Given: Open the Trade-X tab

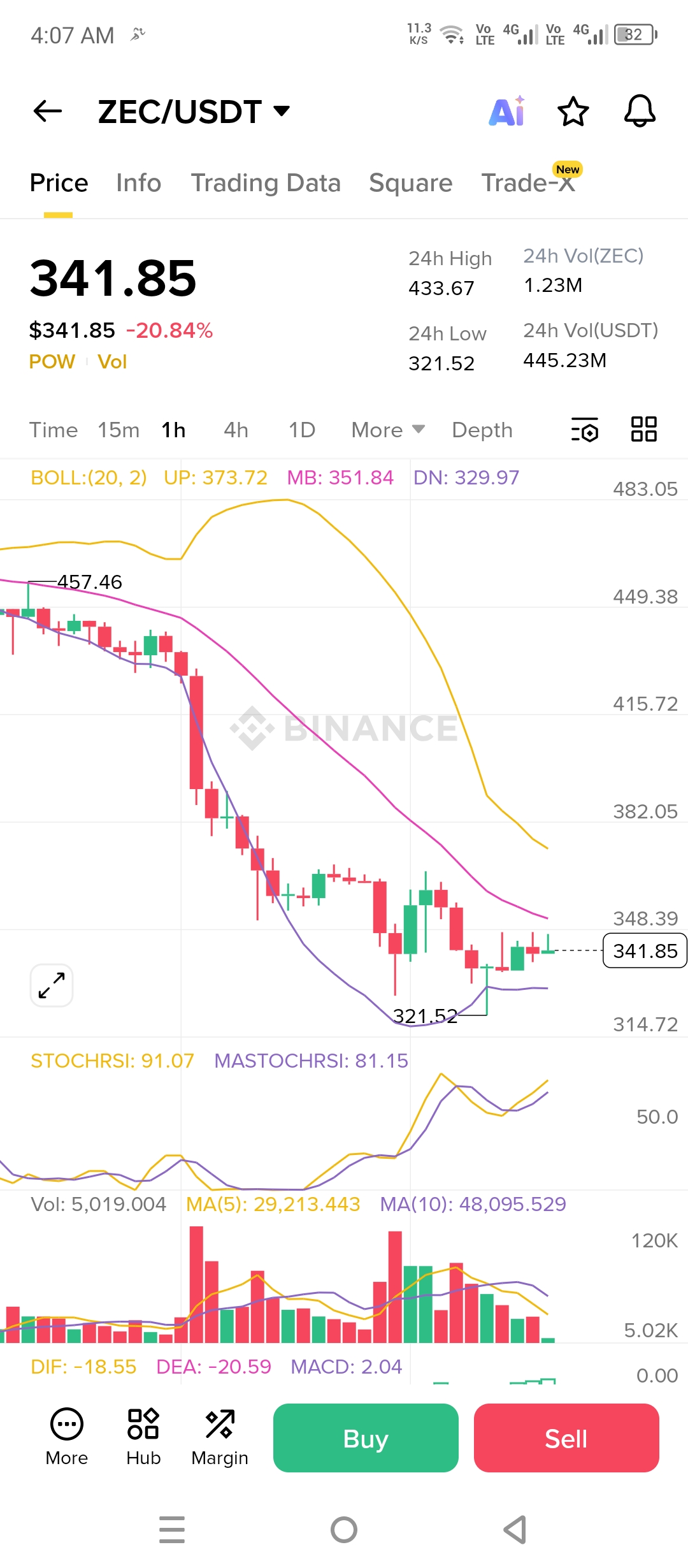Looking at the screenshot, I should (529, 182).
